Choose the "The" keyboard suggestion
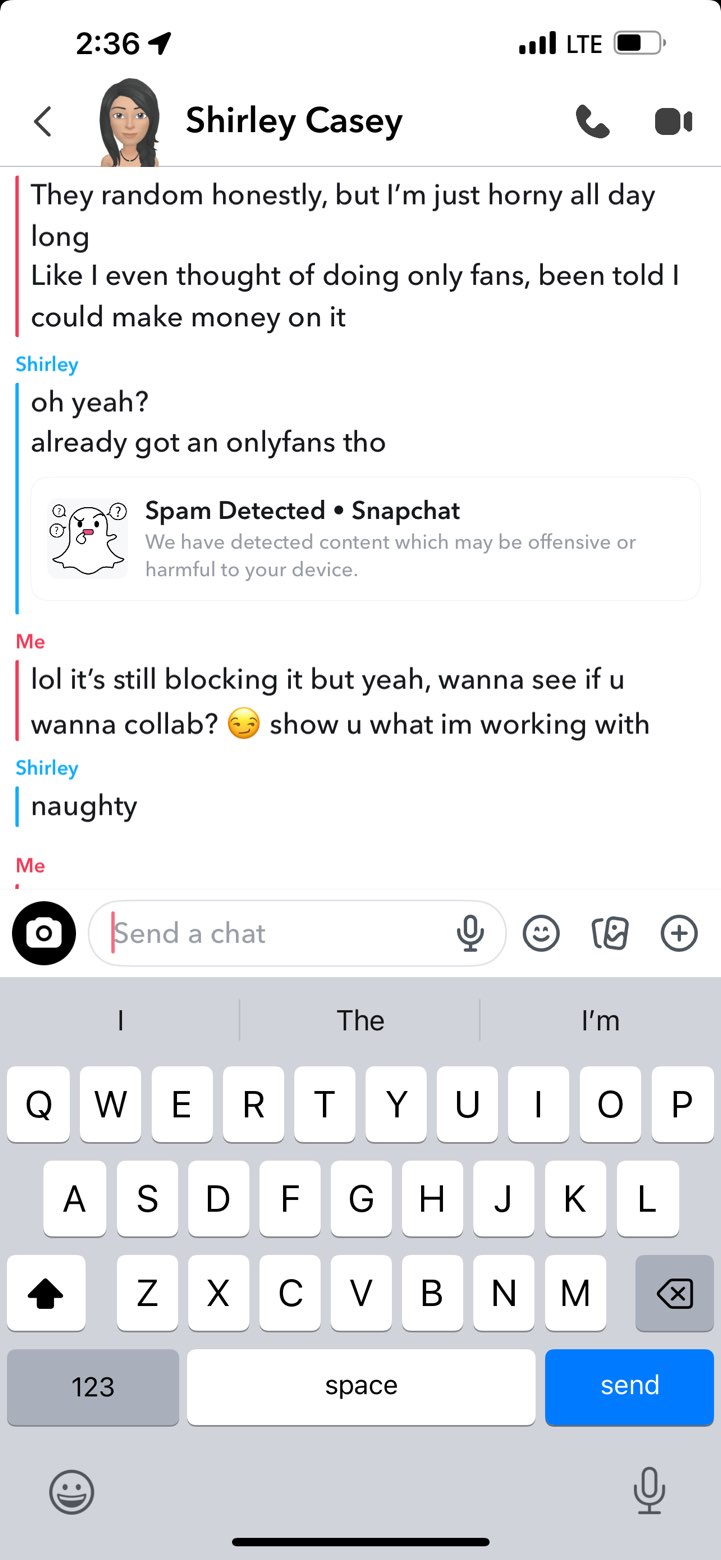This screenshot has width=721, height=1560. (360, 1020)
